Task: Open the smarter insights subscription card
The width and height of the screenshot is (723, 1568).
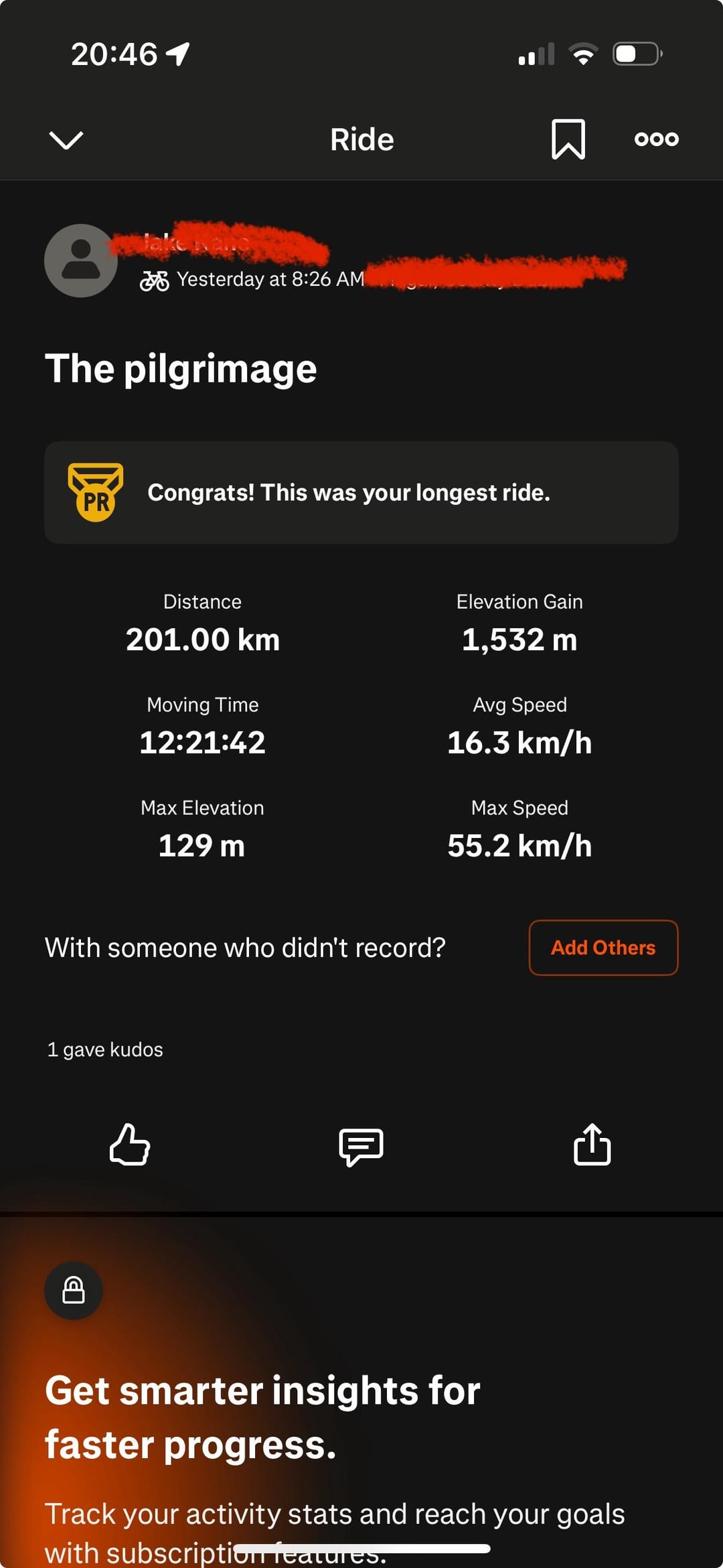Action: point(361,1393)
